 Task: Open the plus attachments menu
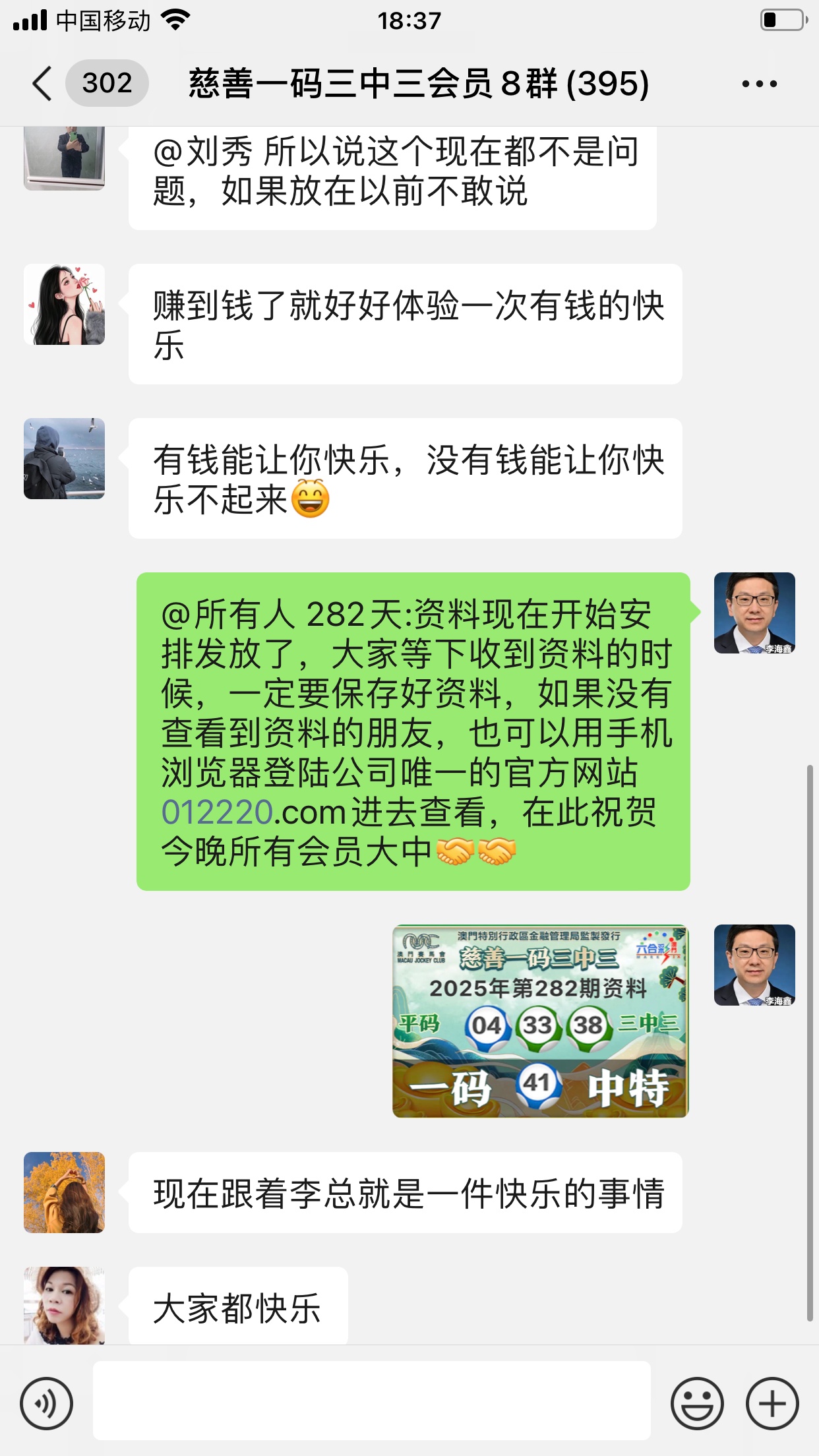[x=772, y=1403]
